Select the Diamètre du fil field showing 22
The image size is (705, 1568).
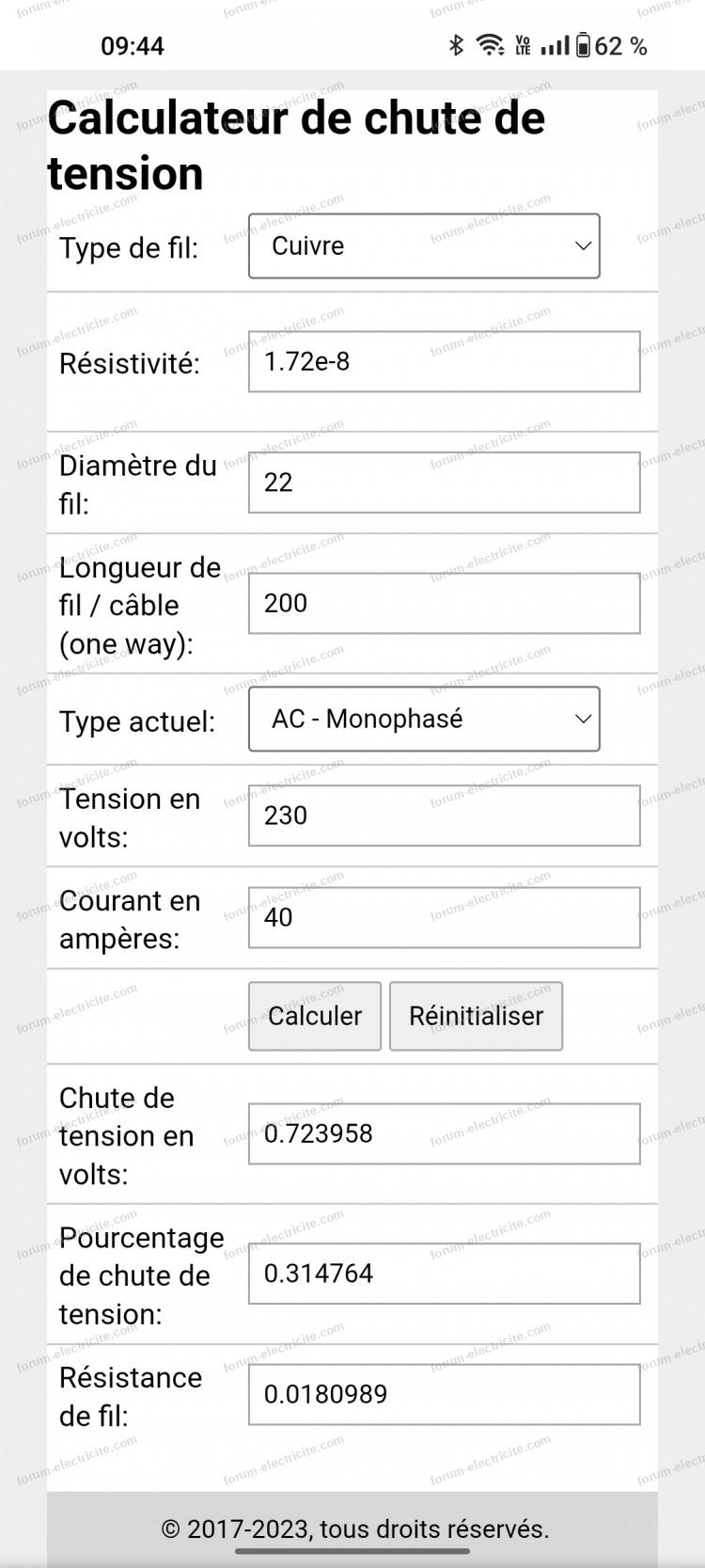pos(442,483)
